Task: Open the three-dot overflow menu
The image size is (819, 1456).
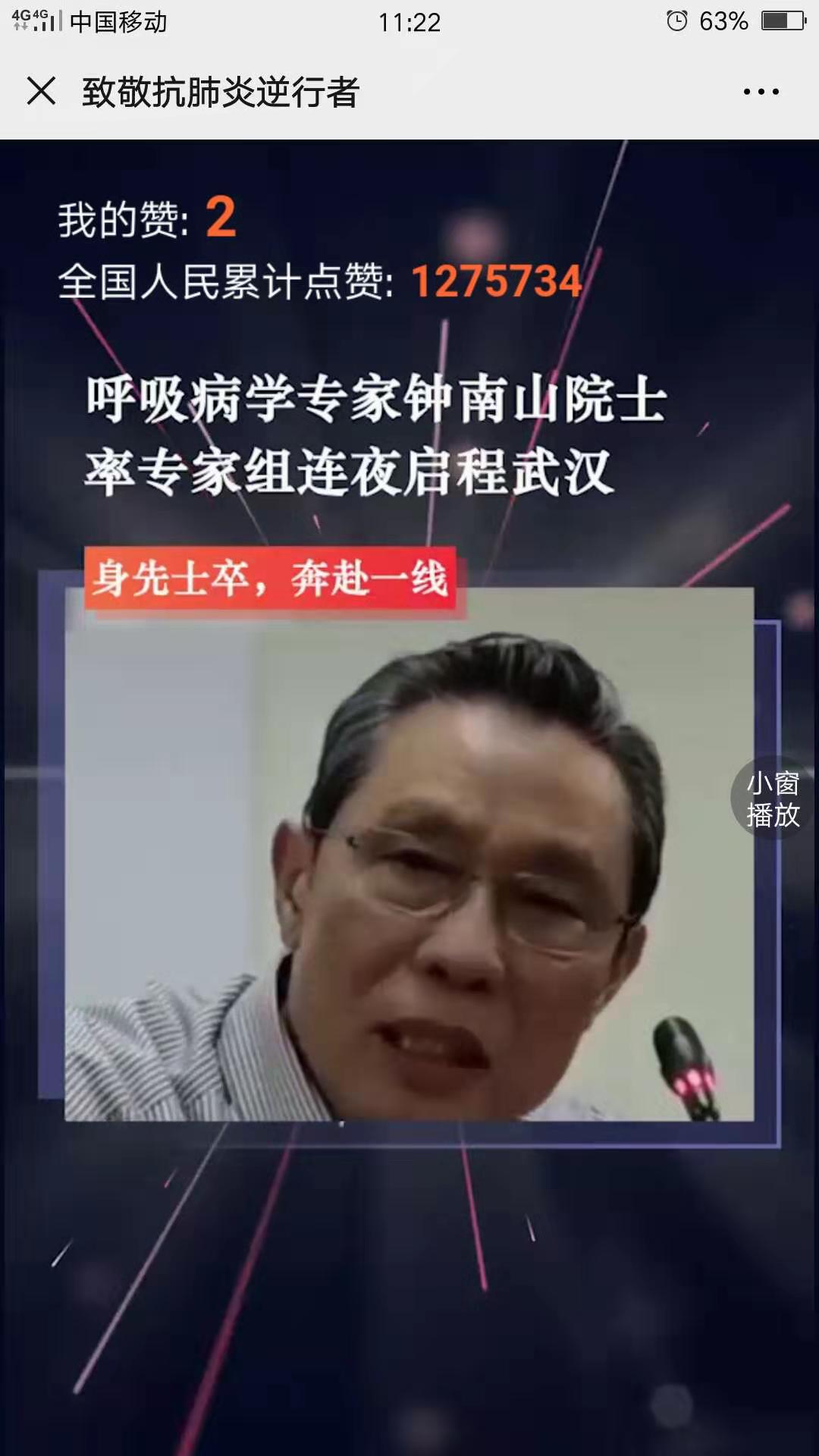Action: click(761, 92)
